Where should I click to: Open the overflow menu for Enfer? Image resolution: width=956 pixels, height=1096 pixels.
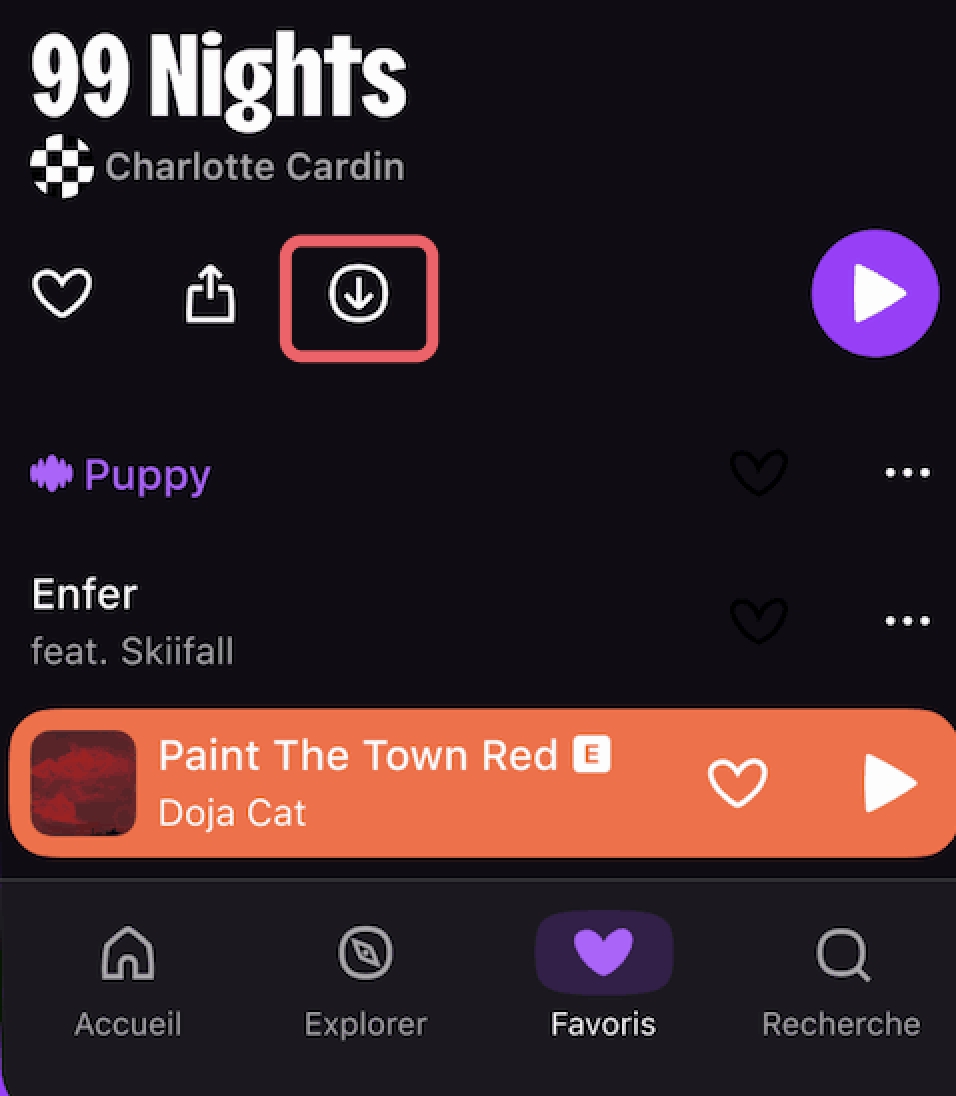[x=907, y=621]
